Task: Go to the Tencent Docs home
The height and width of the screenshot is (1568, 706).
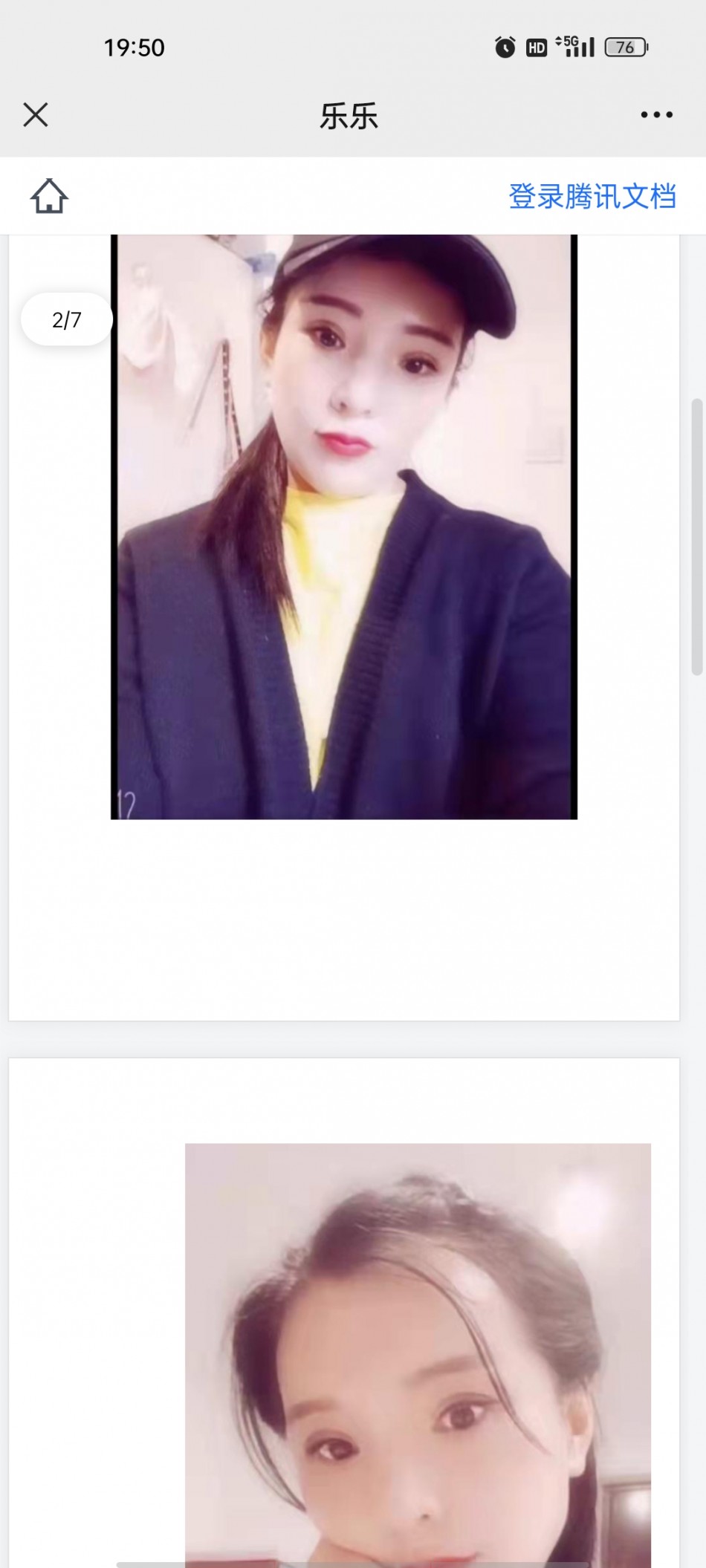Action: [49, 197]
